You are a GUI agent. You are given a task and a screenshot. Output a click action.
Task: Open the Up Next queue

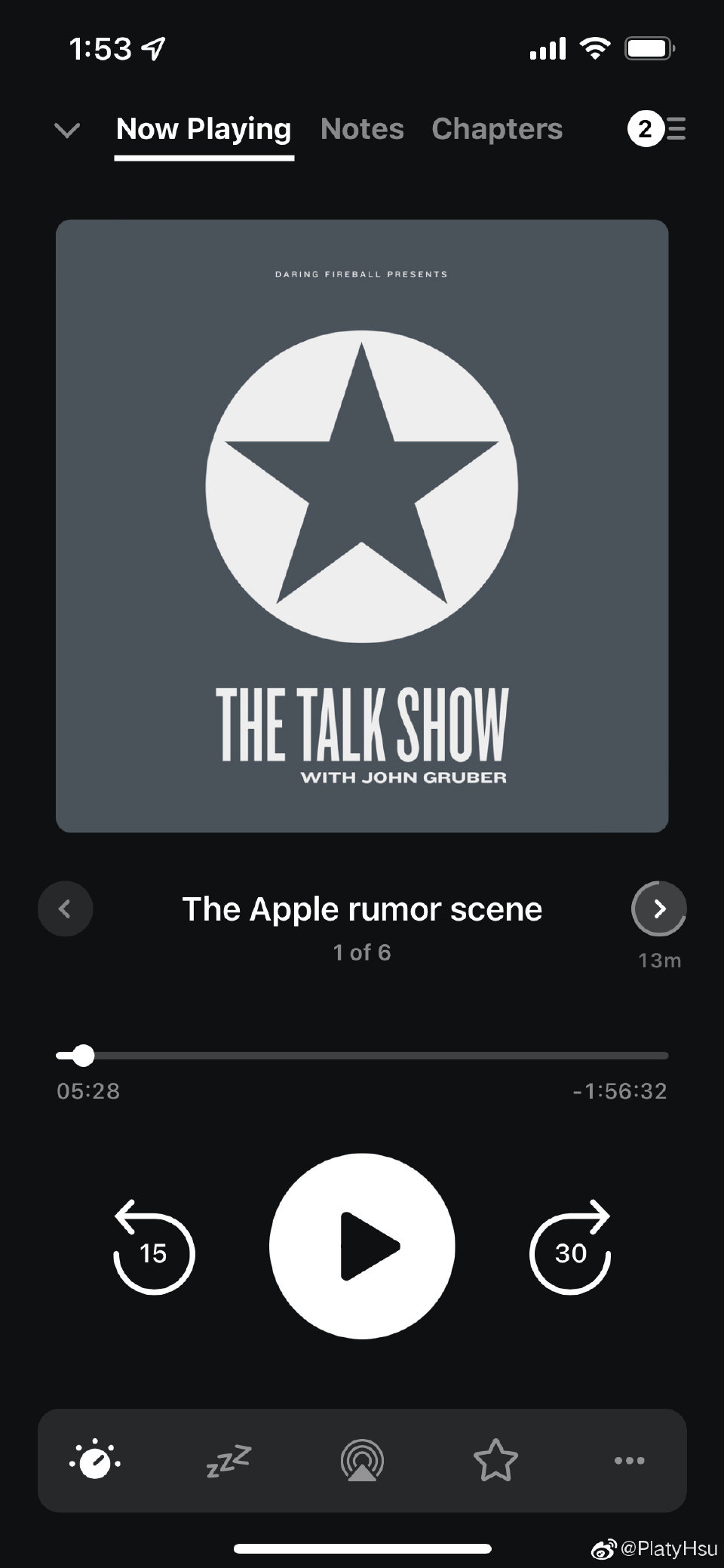click(x=656, y=129)
